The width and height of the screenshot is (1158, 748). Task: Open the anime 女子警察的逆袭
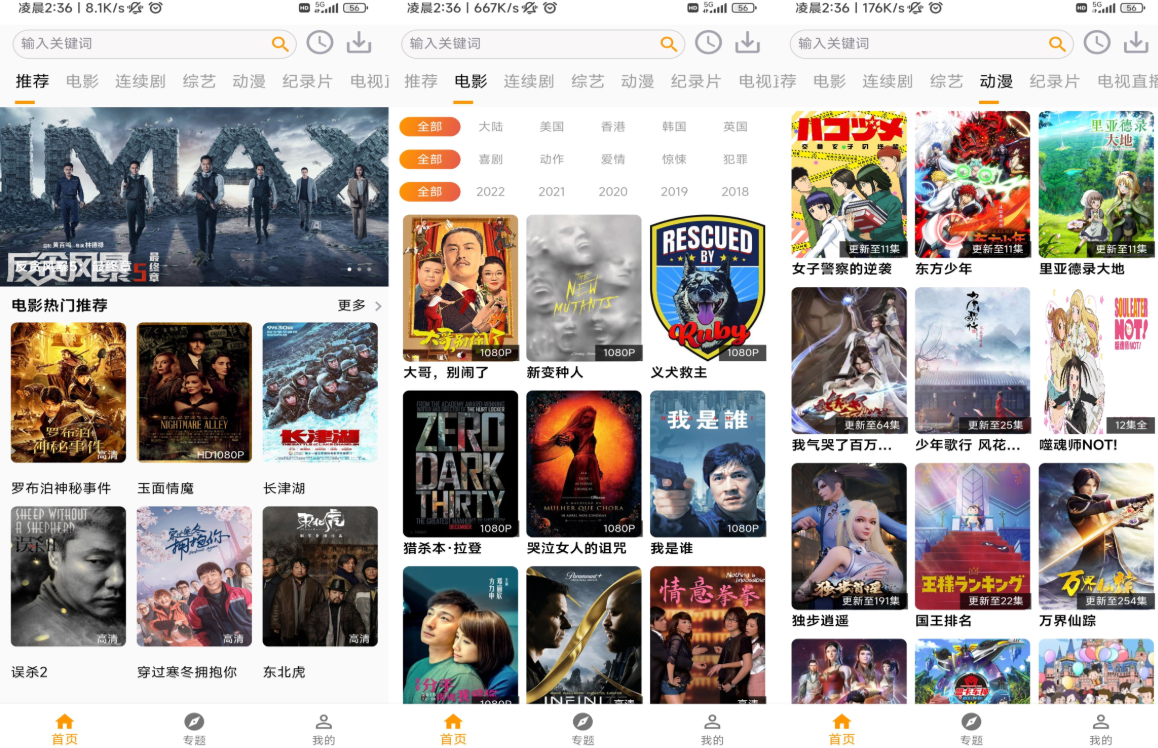coord(849,184)
